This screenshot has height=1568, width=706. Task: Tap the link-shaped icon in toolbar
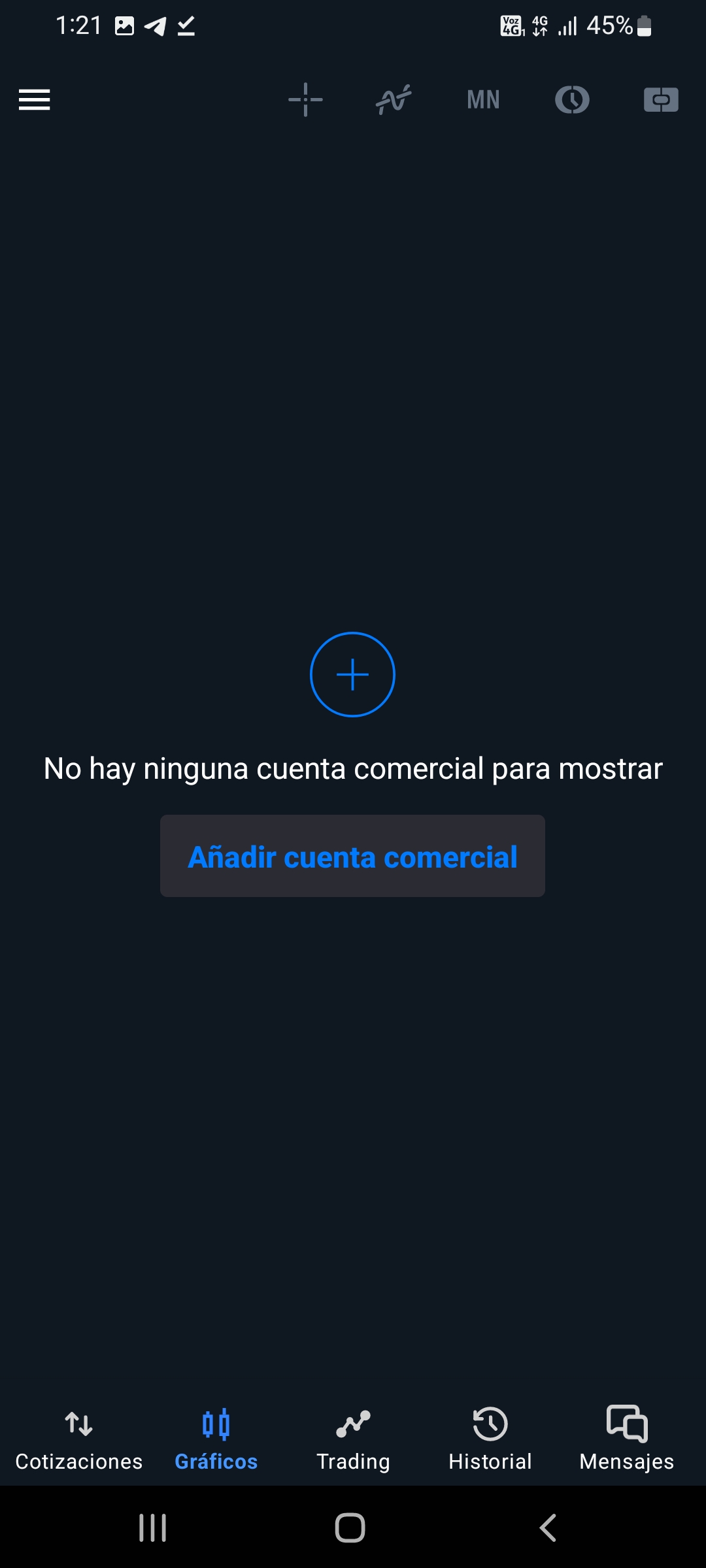pyautogui.click(x=661, y=100)
